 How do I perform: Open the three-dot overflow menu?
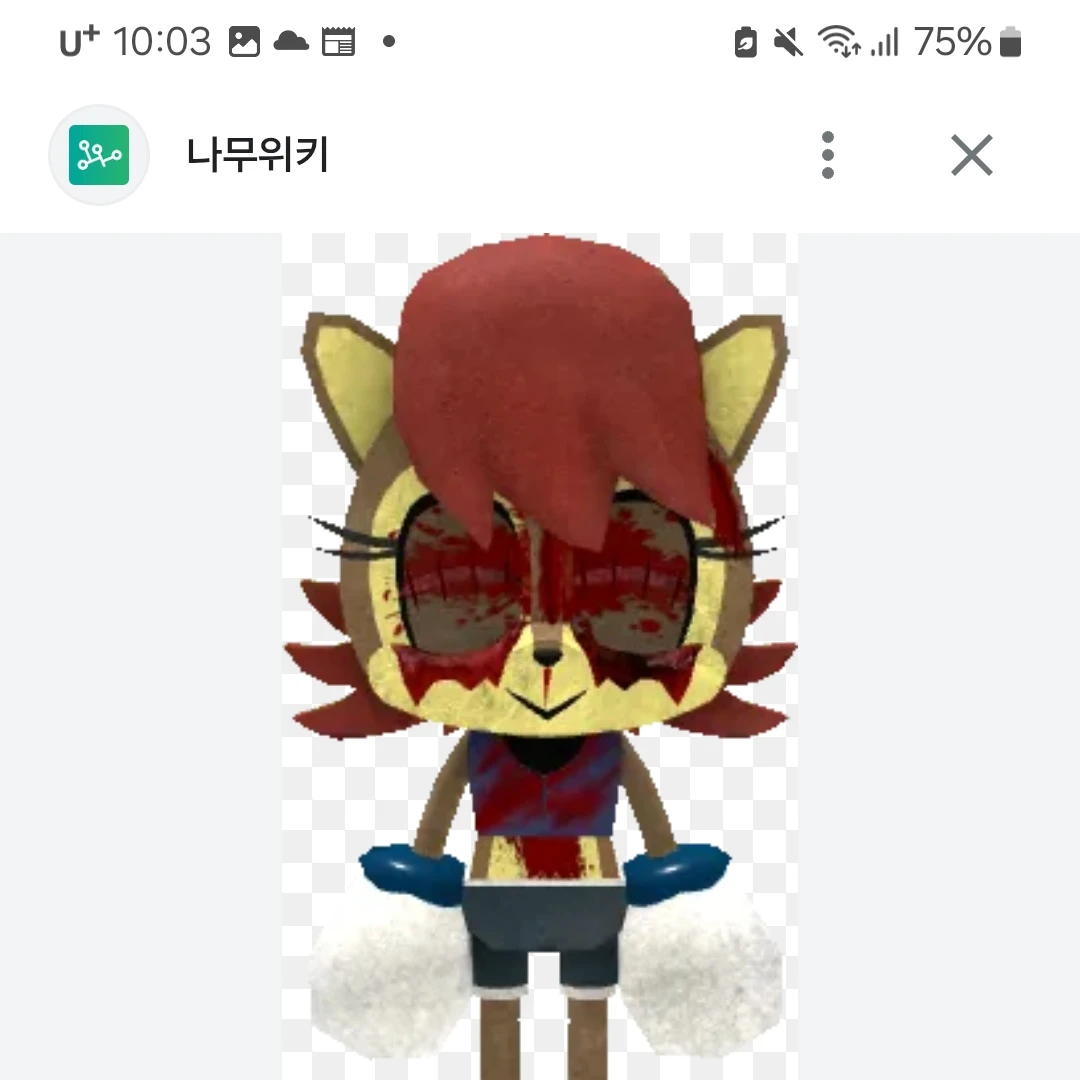coord(827,155)
